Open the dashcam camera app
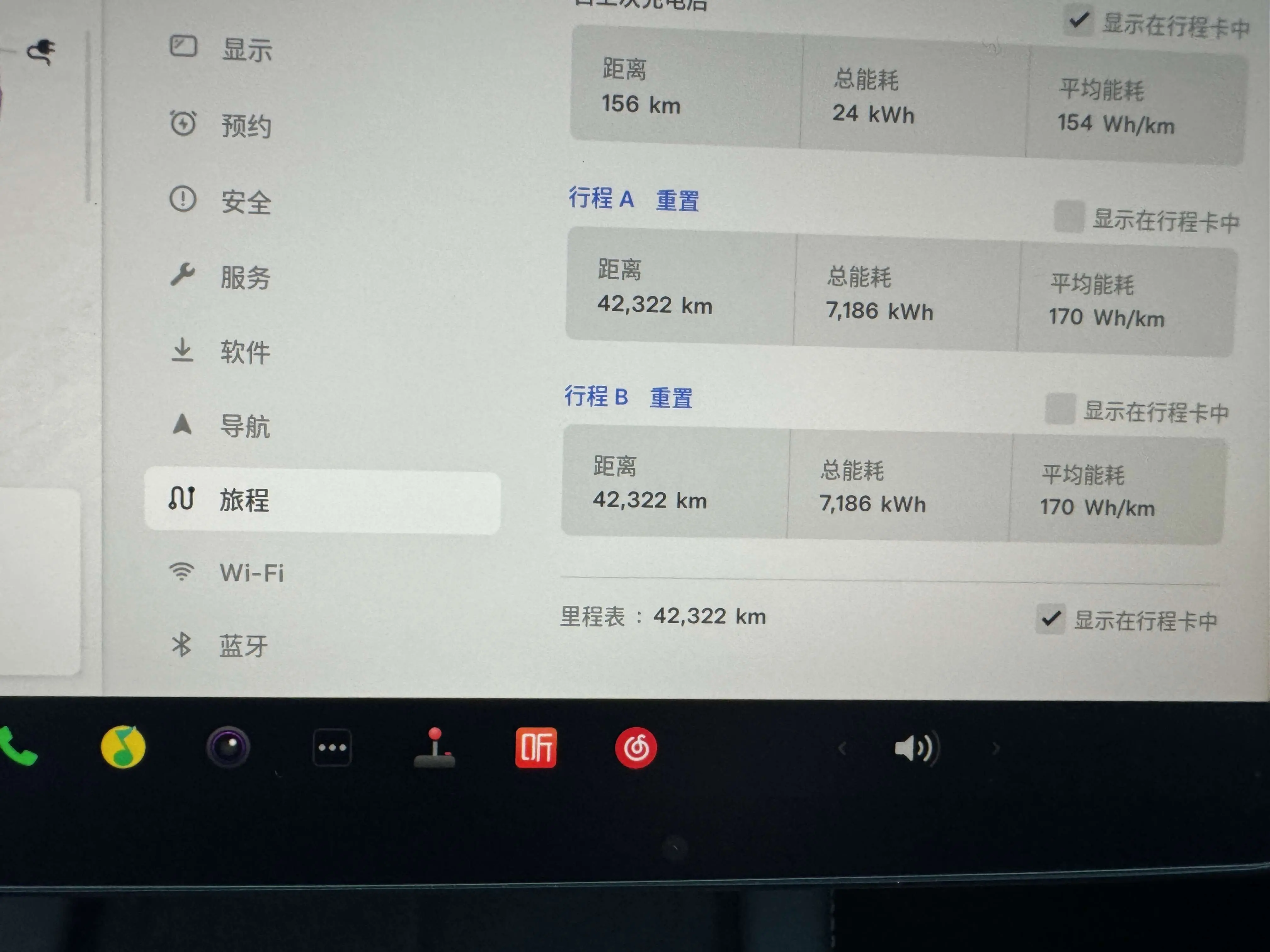Screen dimensions: 1270x952 [x=228, y=747]
